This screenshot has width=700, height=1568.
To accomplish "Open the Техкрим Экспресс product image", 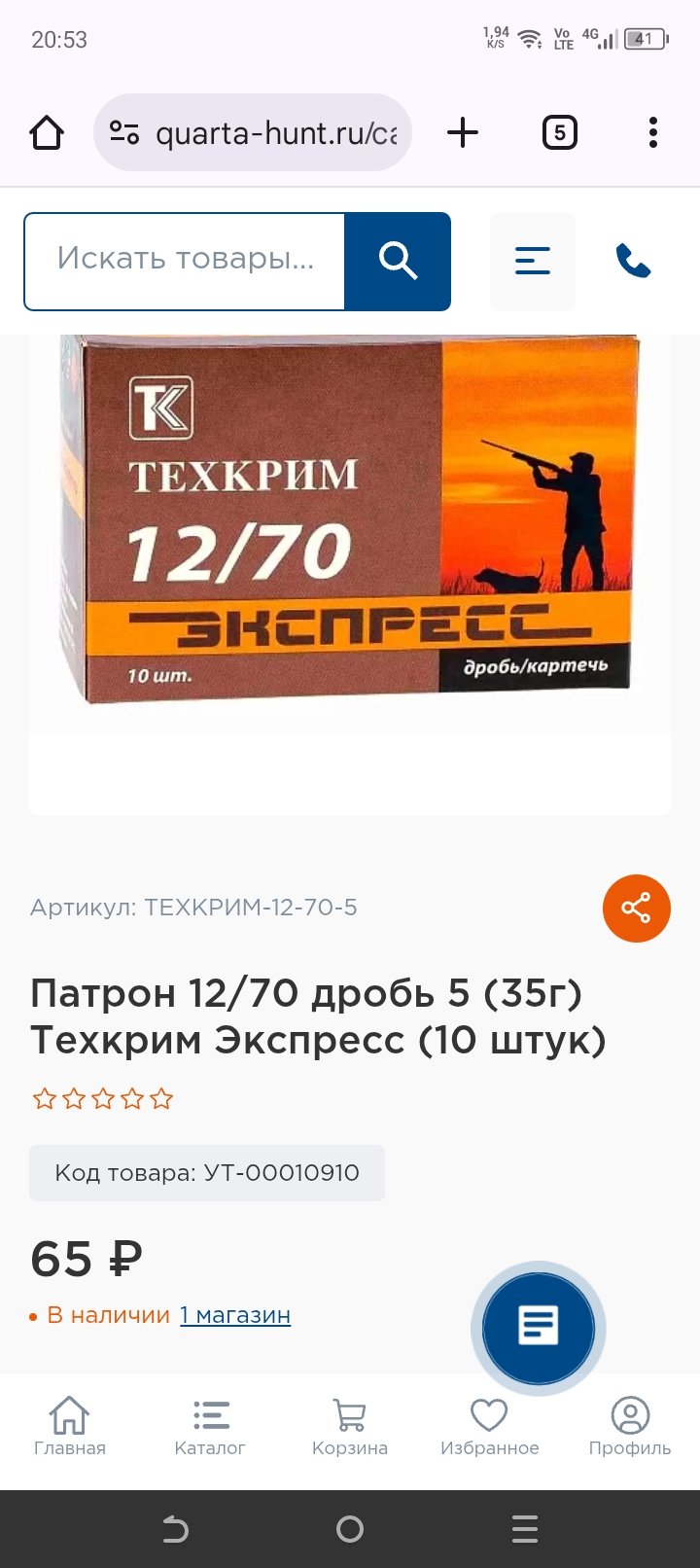I will click(350, 520).
